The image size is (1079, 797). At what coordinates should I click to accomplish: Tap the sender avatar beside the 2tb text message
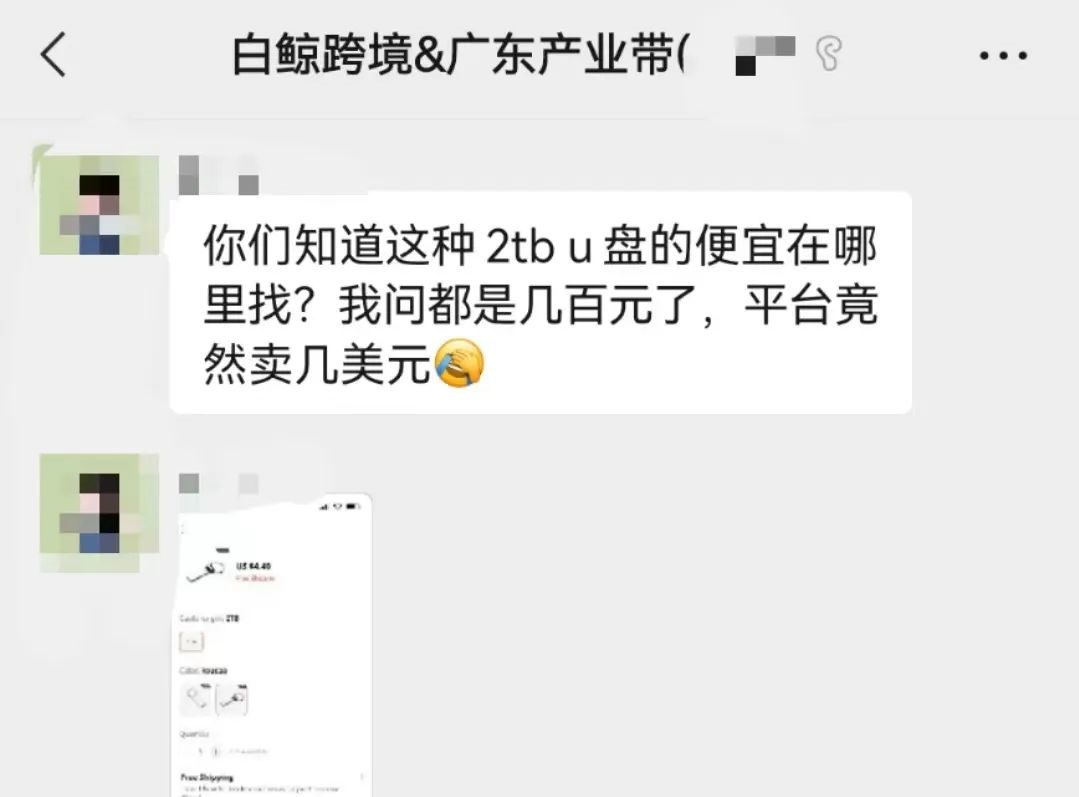[x=99, y=205]
